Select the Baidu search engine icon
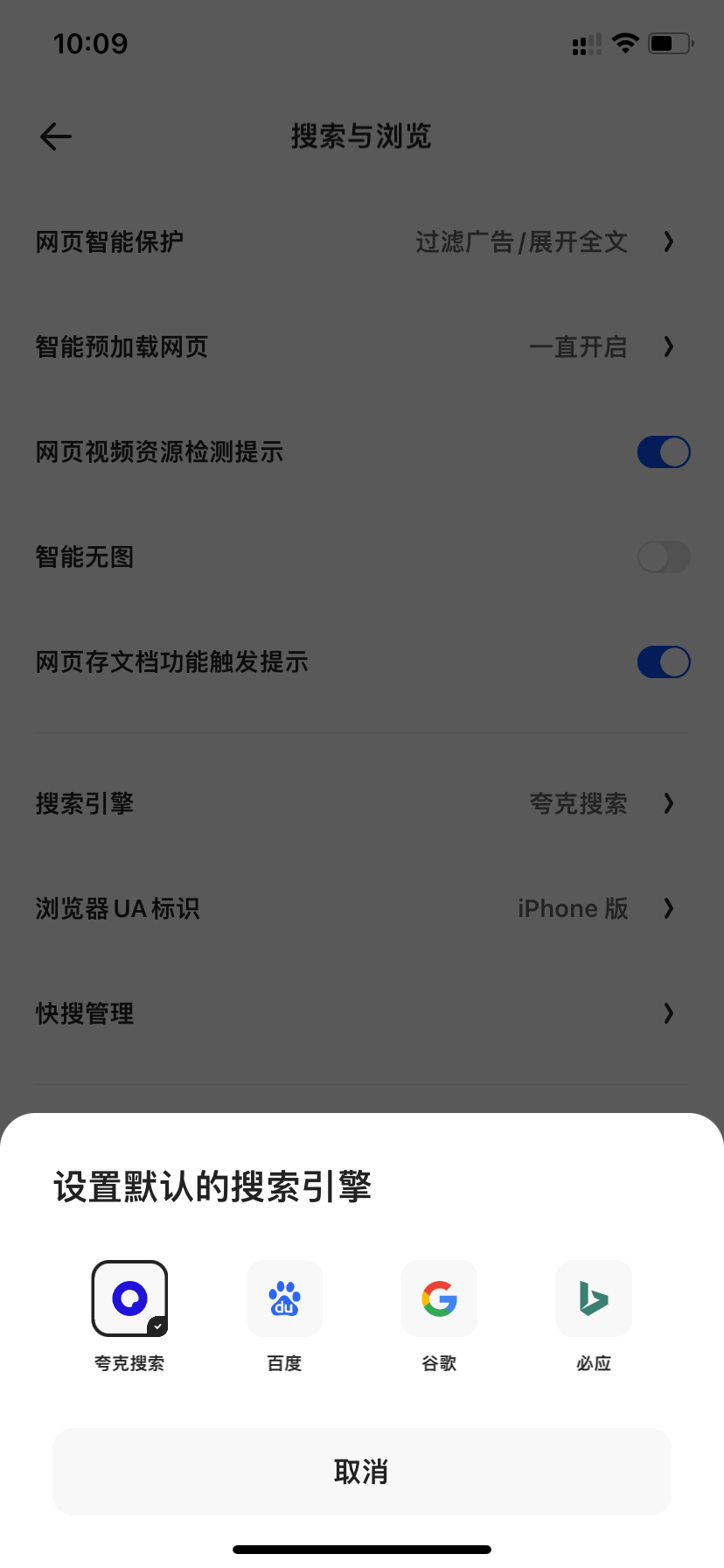The width and height of the screenshot is (724, 1568). click(x=284, y=1298)
